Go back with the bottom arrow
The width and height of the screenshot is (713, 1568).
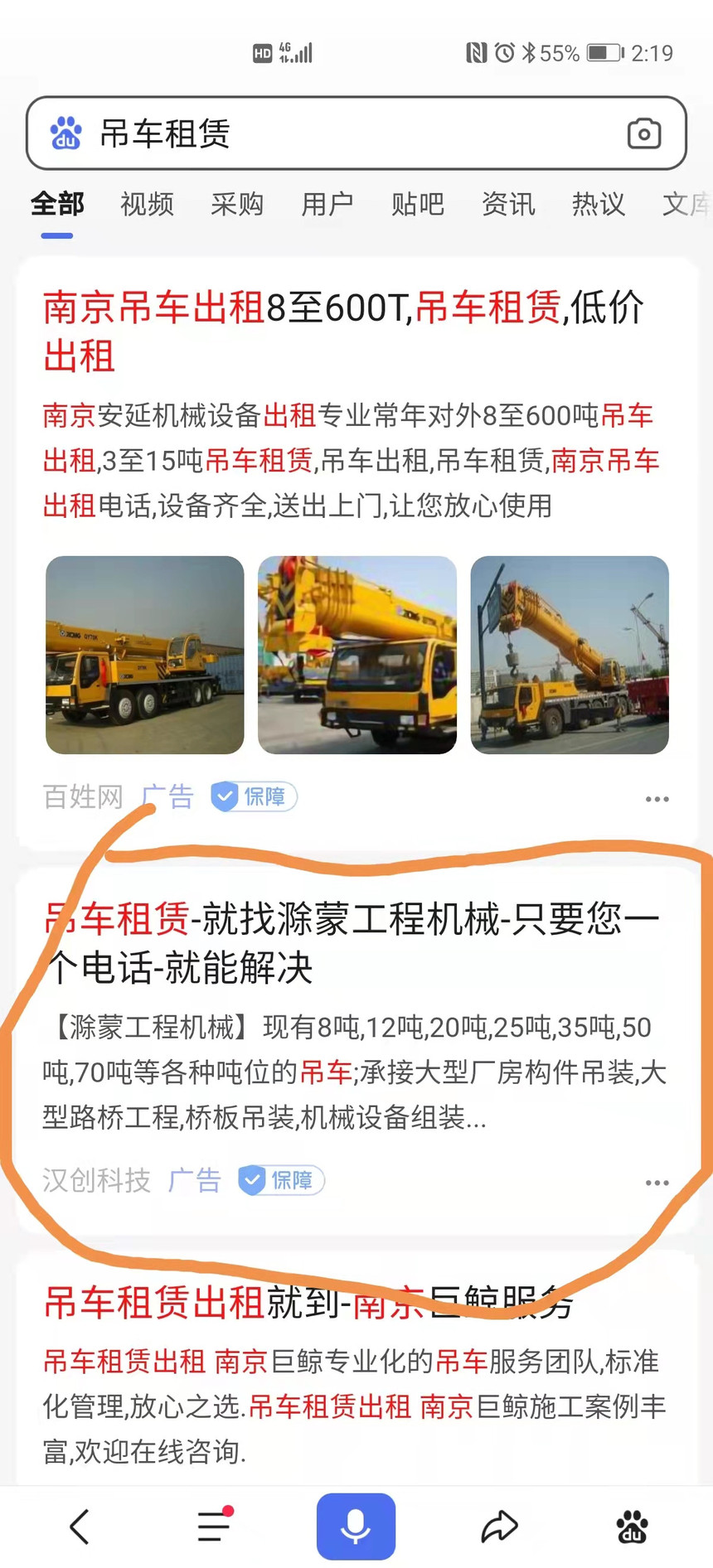(x=80, y=1527)
